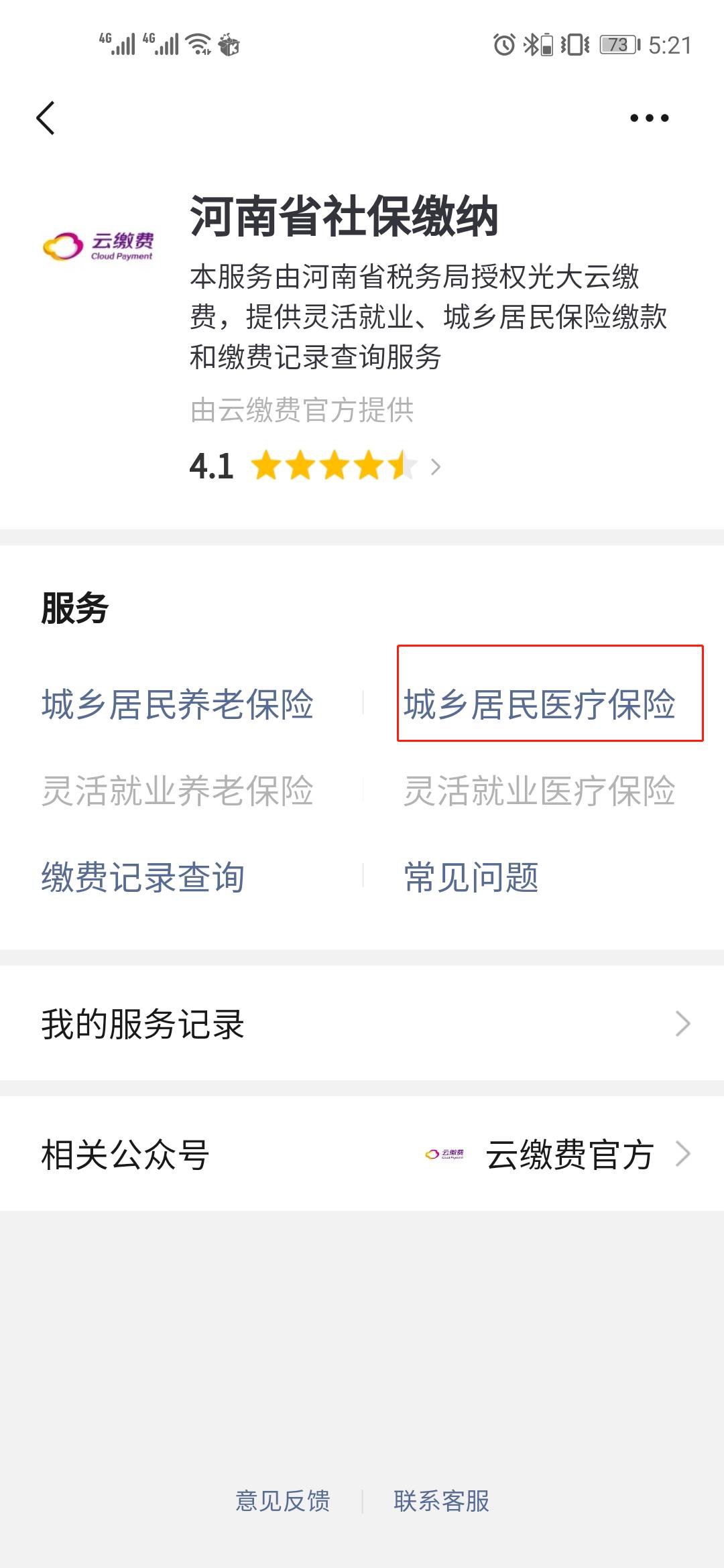The image size is (724, 1568).
Task: Open the three-dot overflow menu
Action: 649,119
